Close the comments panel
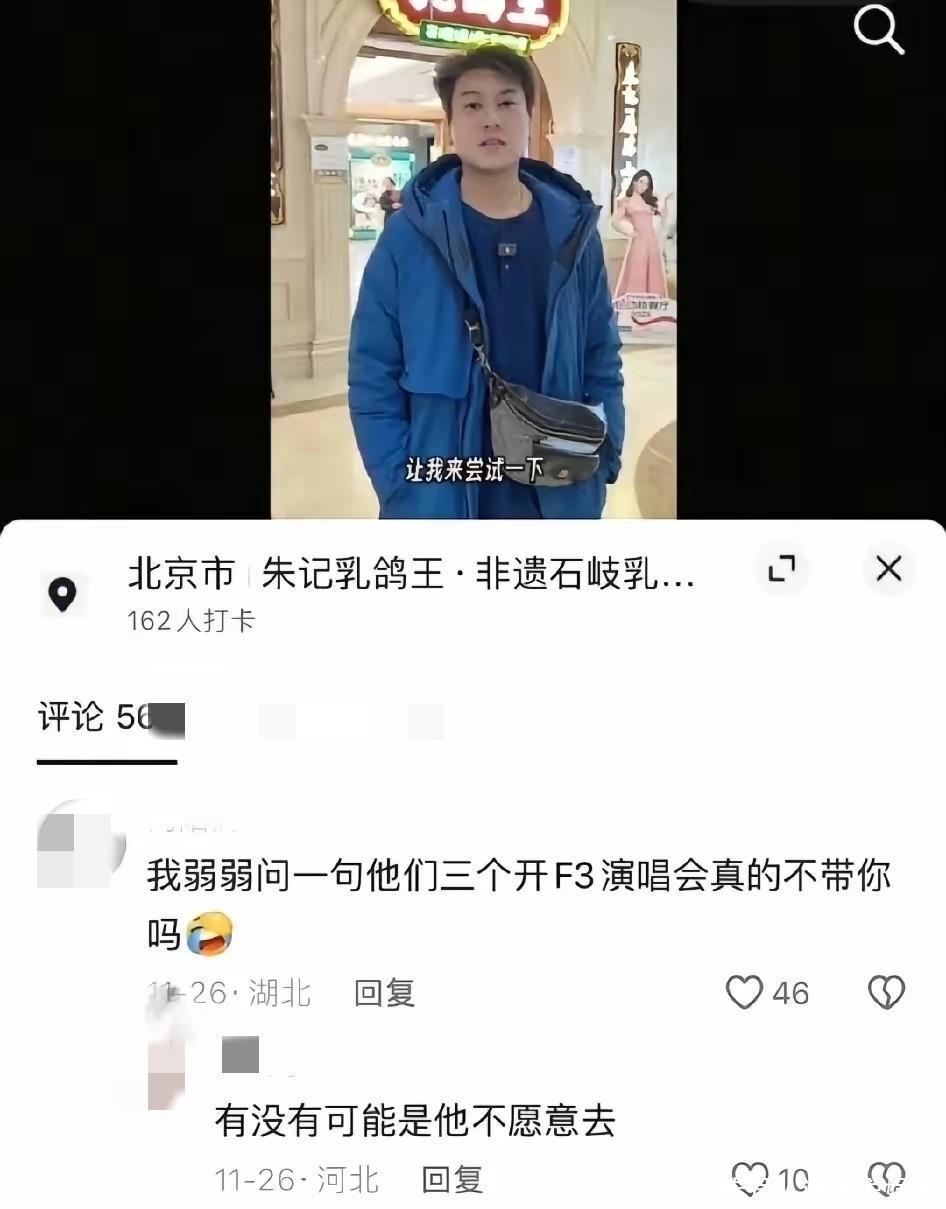The image size is (946, 1209). (888, 569)
